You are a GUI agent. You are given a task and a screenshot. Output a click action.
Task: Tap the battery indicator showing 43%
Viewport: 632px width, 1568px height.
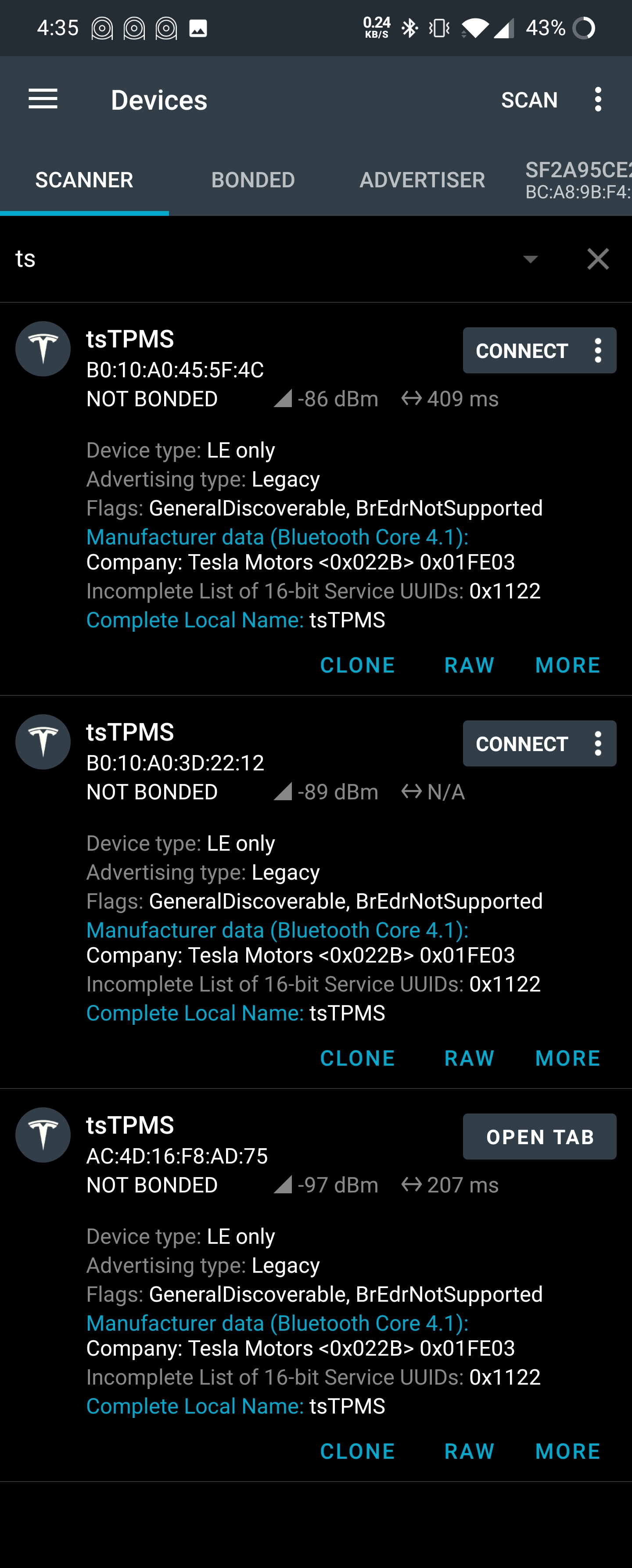pyautogui.click(x=547, y=27)
